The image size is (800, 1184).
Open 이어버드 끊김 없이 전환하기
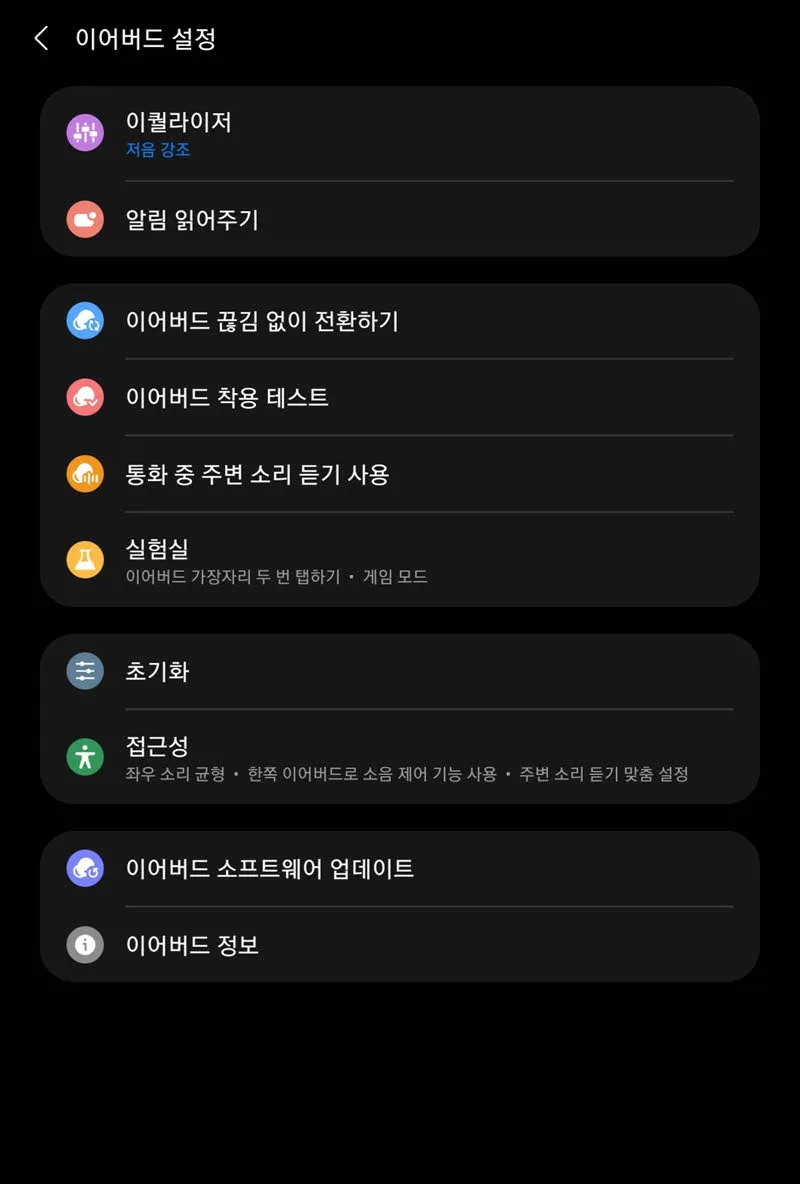[x=400, y=321]
